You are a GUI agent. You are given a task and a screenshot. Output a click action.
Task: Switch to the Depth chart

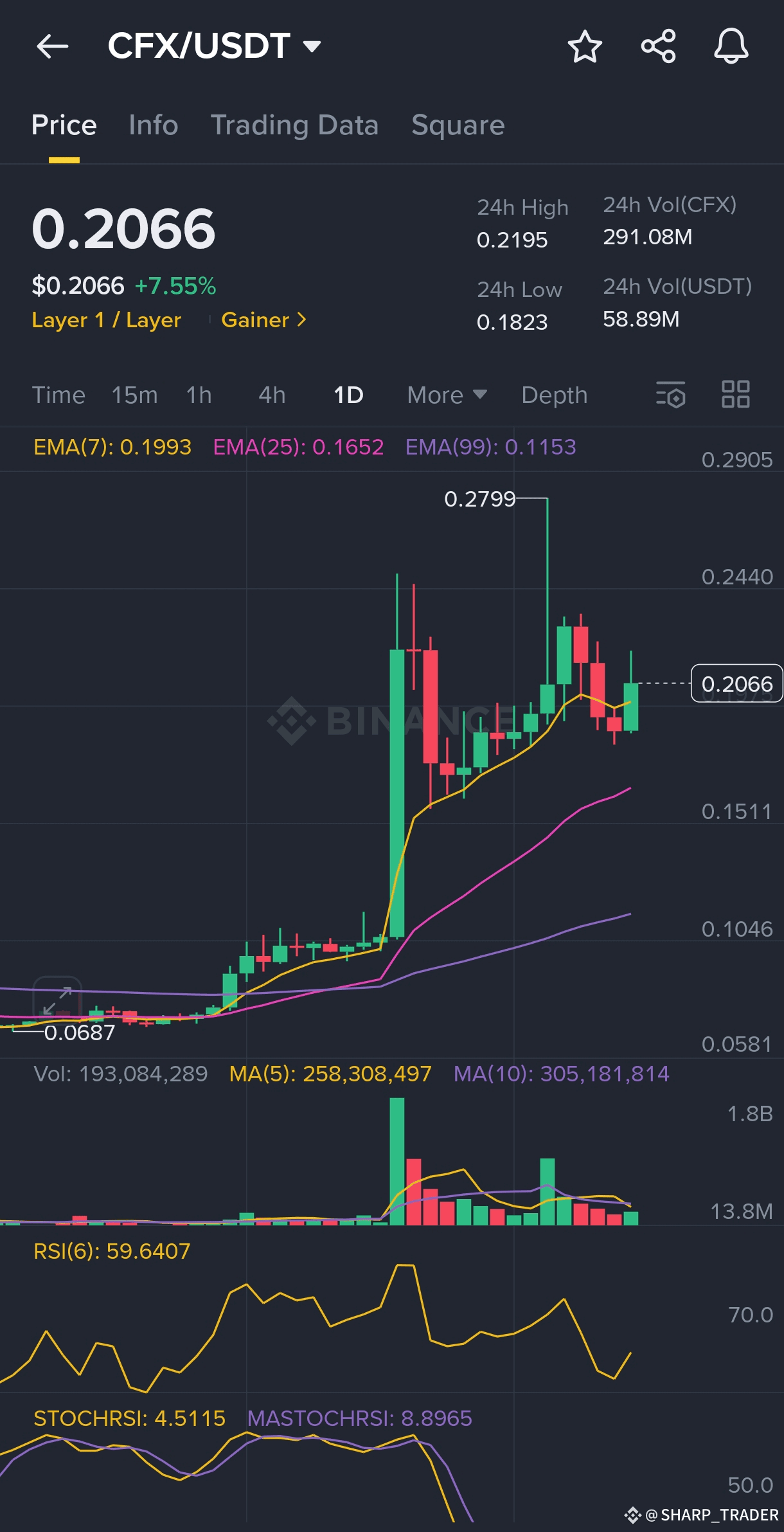click(x=555, y=395)
